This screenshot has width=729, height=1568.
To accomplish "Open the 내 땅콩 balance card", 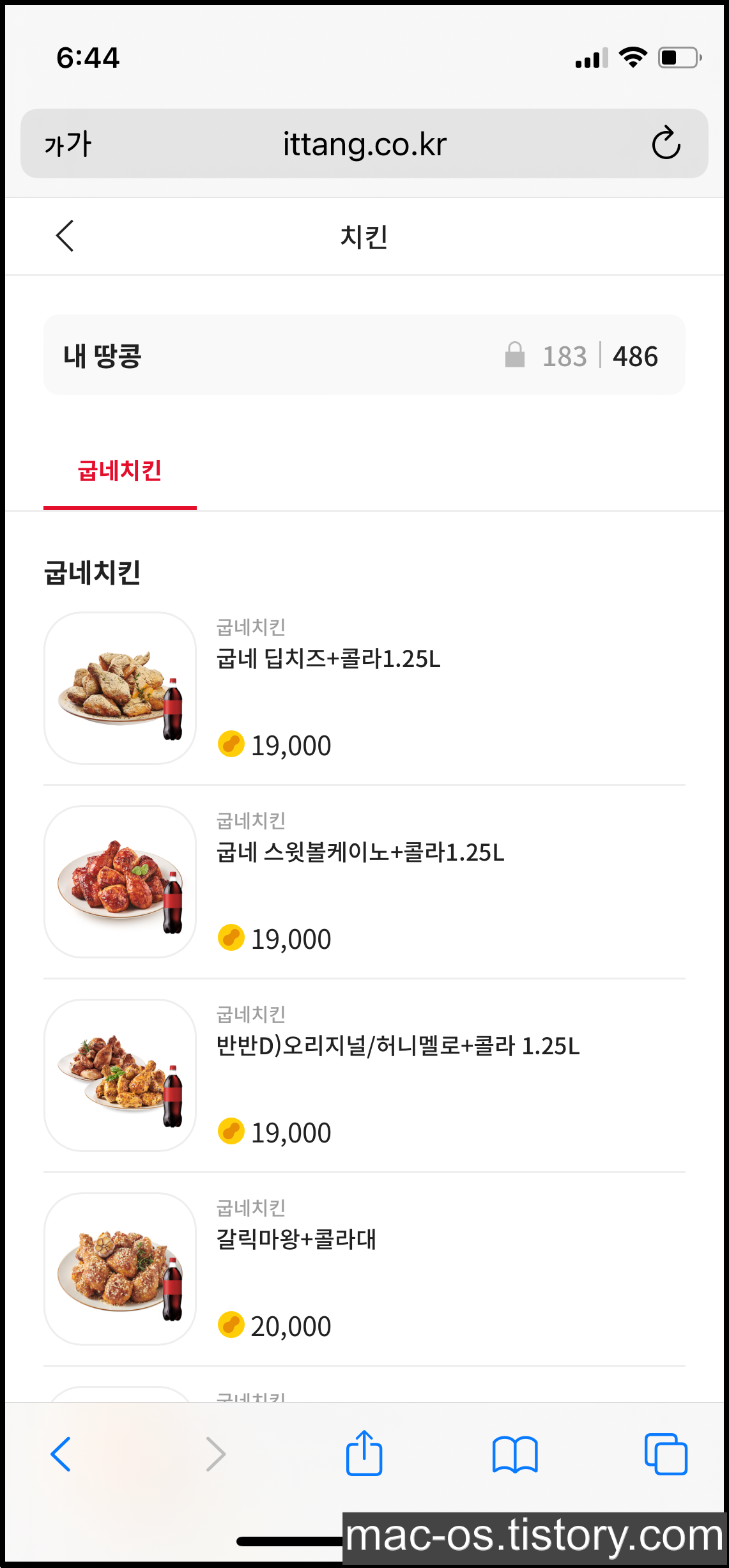I will pyautogui.click(x=364, y=355).
